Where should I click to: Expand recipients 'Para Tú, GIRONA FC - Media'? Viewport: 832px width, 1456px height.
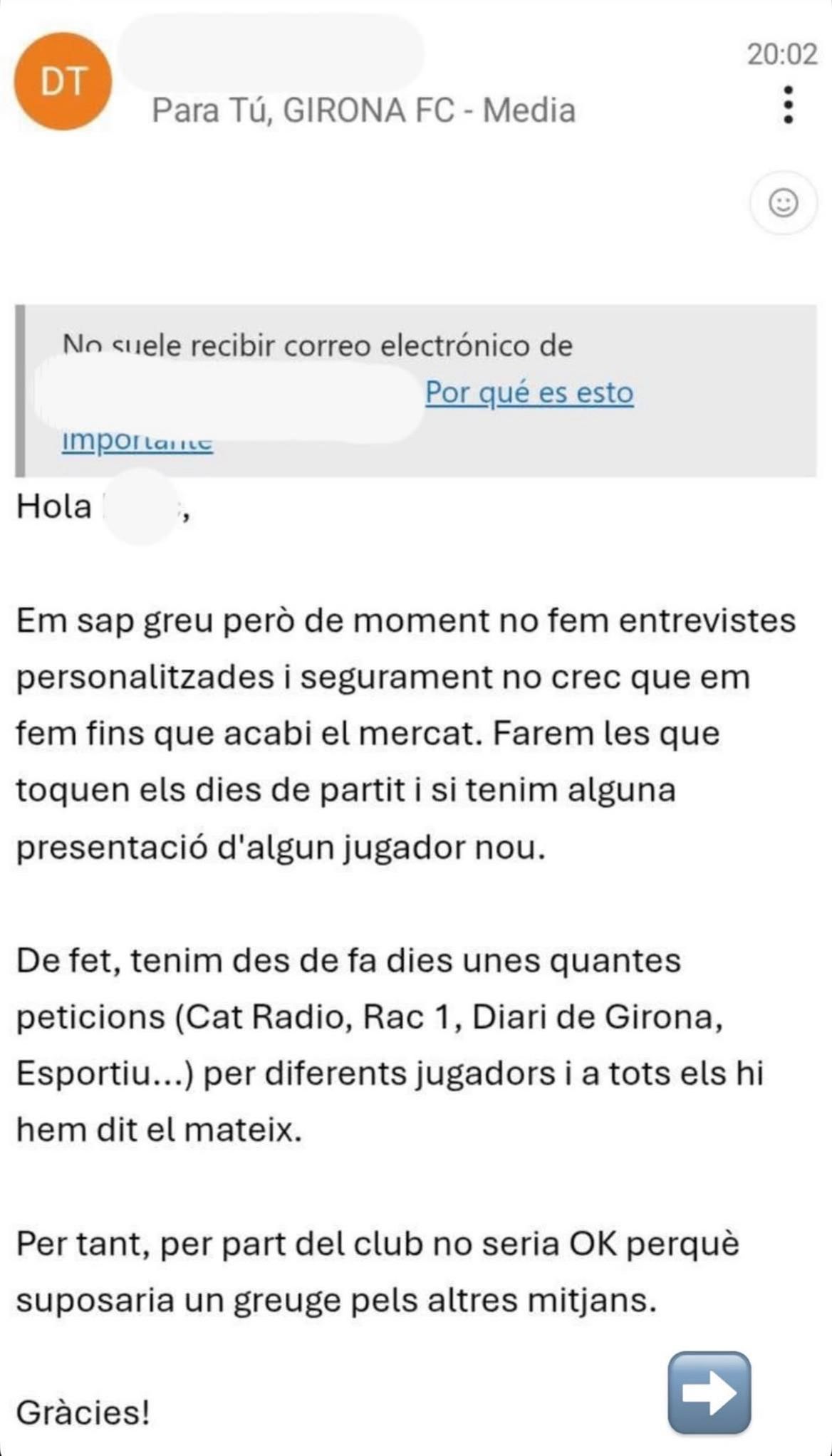point(363,111)
